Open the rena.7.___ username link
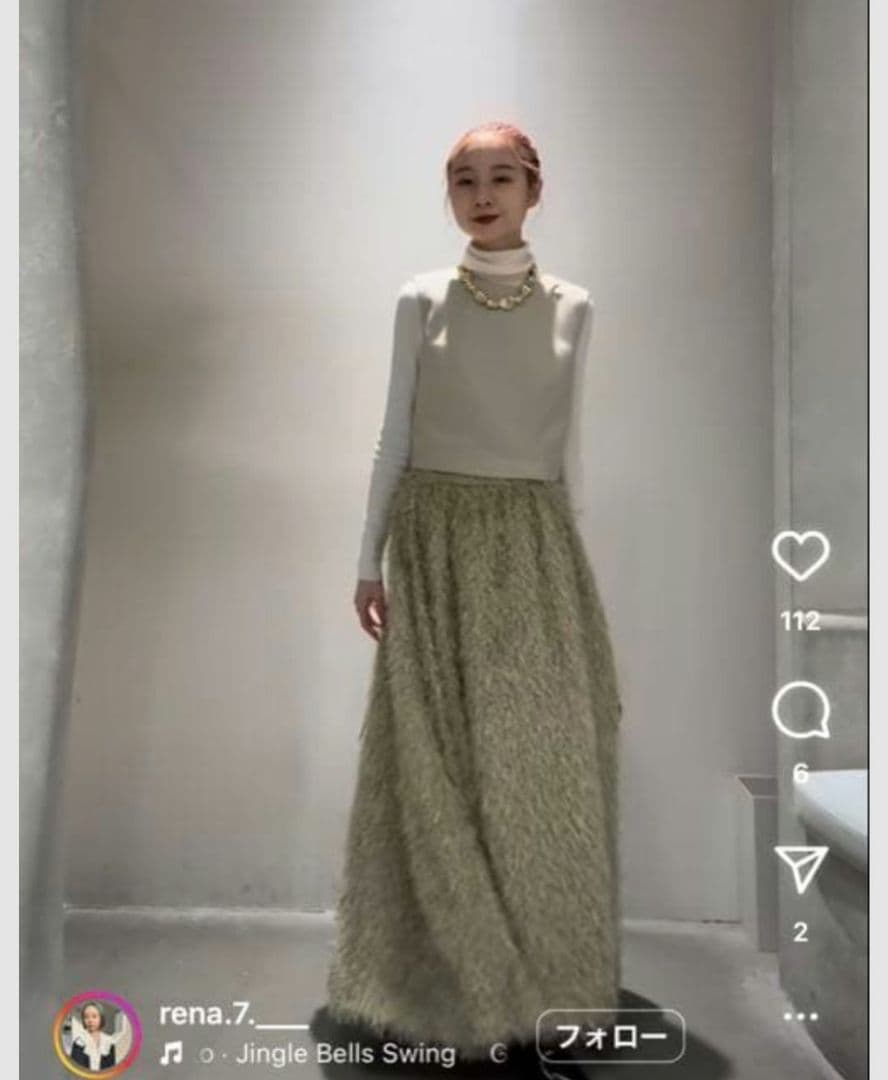888x1080 pixels. coord(234,1015)
